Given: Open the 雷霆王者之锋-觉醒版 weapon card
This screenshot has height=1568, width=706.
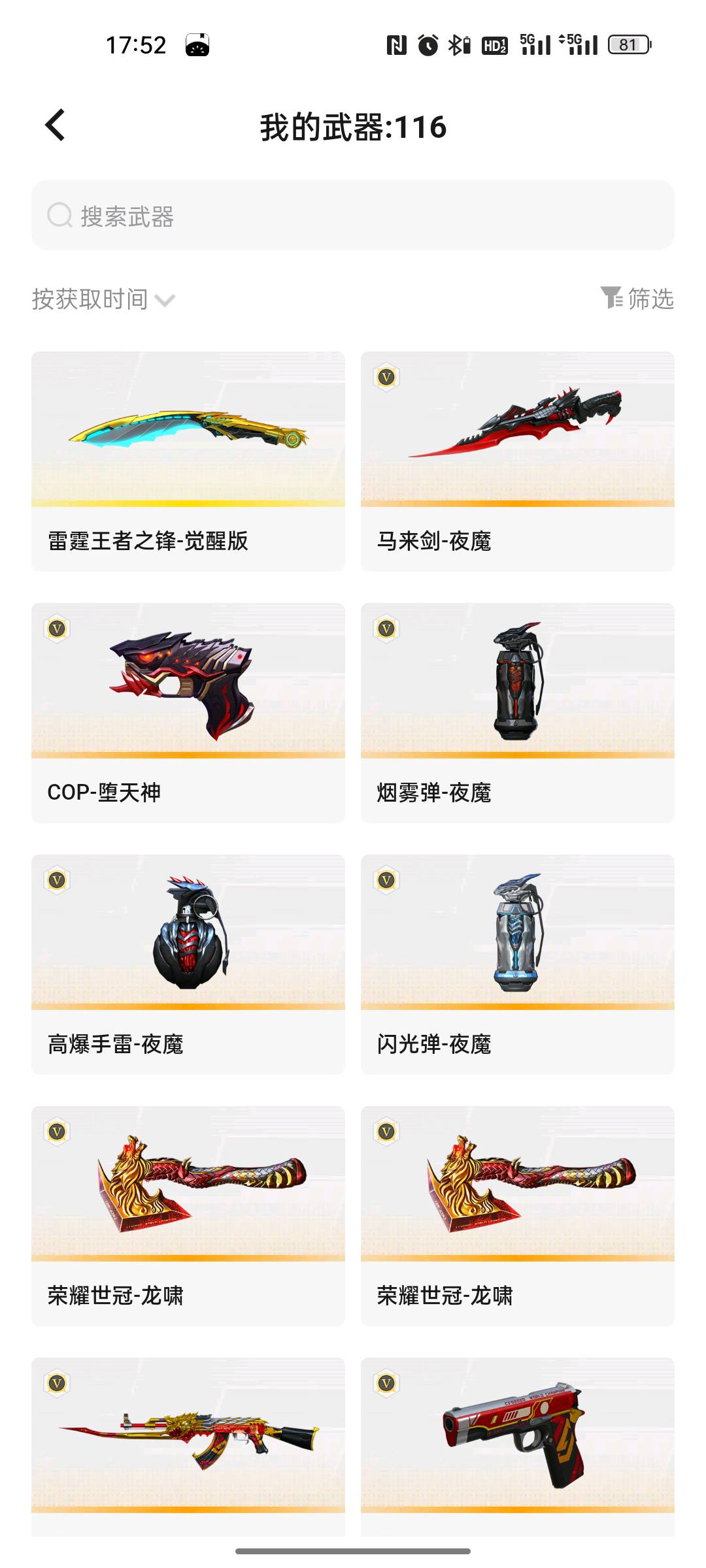Looking at the screenshot, I should (188, 461).
